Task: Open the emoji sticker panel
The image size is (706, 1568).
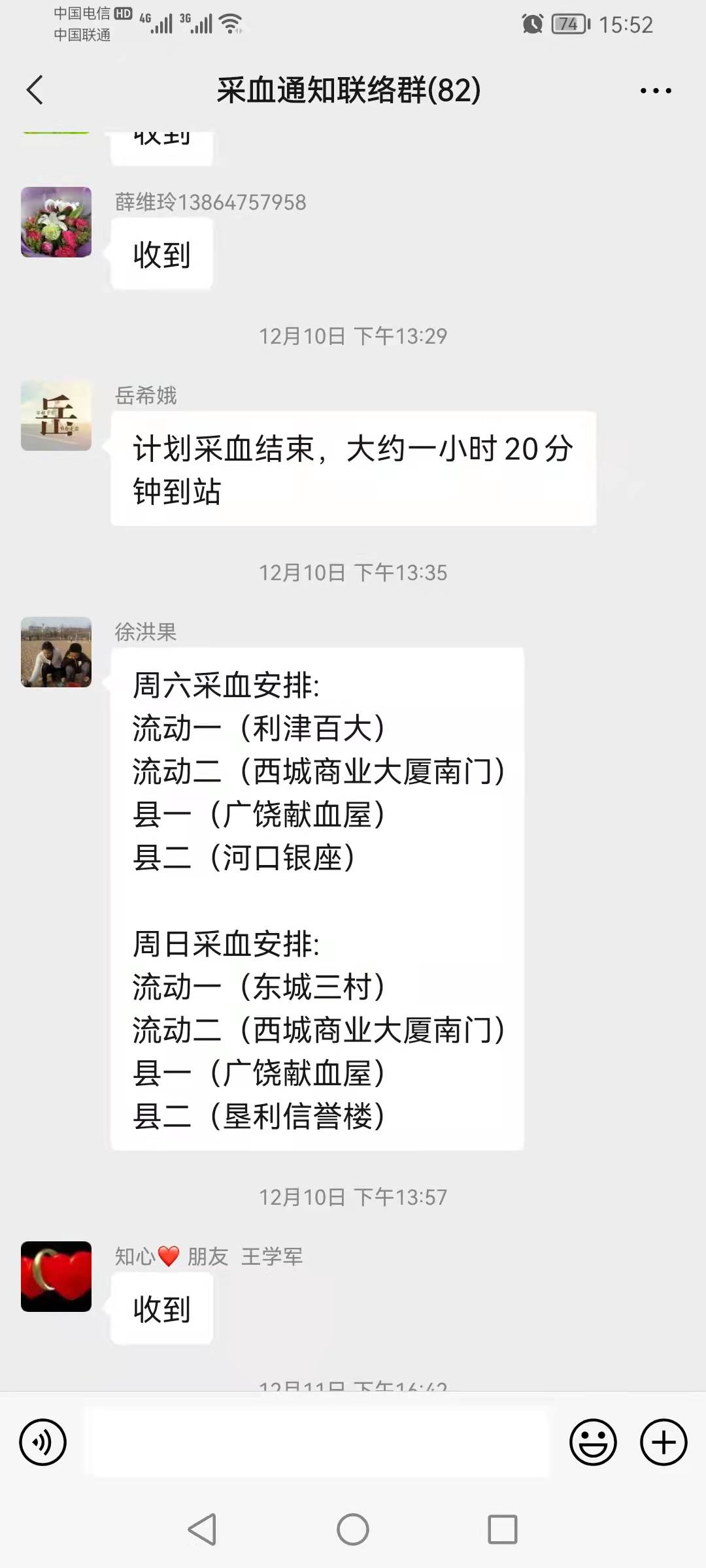Action: (x=593, y=1442)
